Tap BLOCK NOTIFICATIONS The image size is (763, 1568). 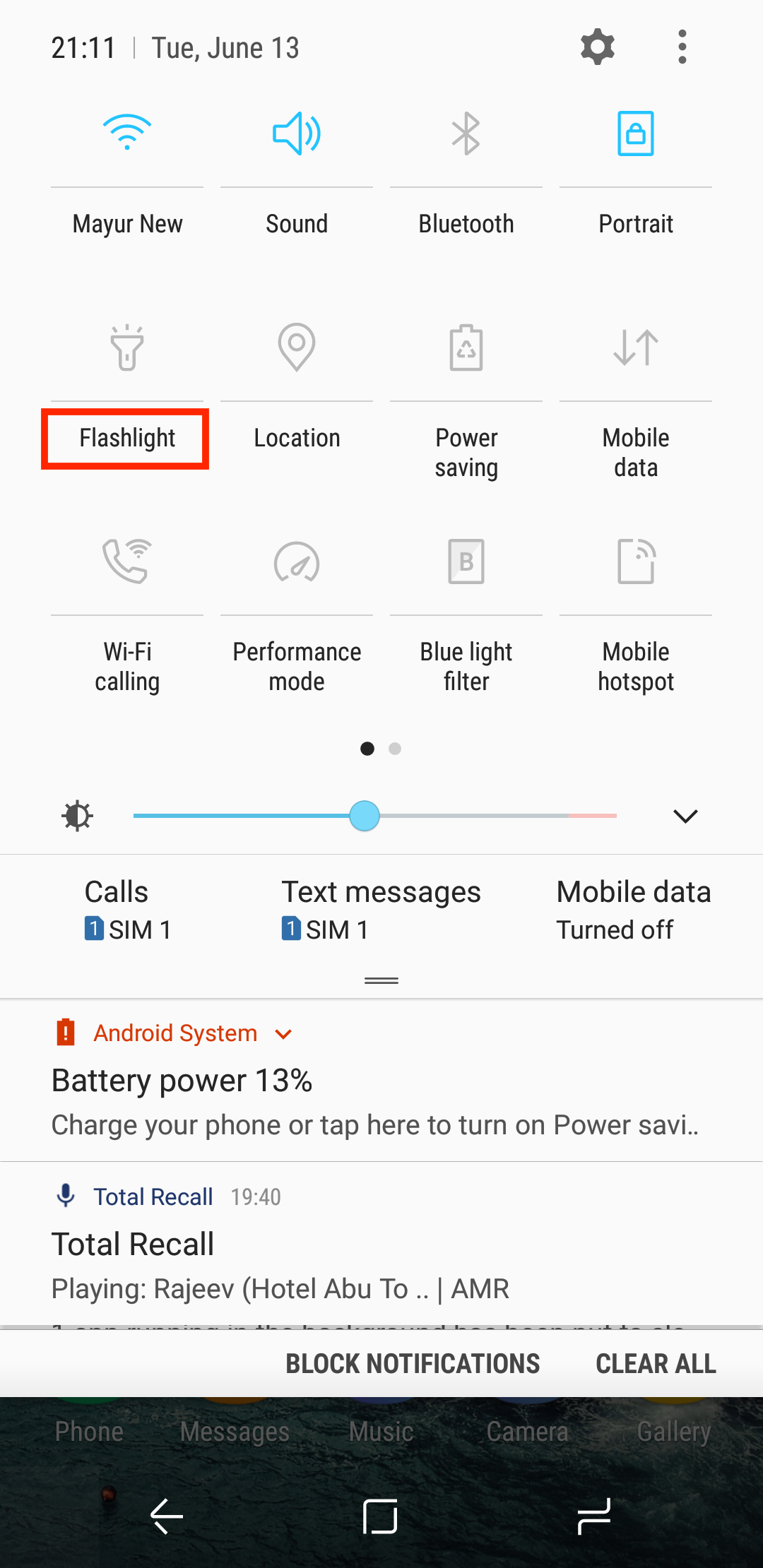(413, 1364)
